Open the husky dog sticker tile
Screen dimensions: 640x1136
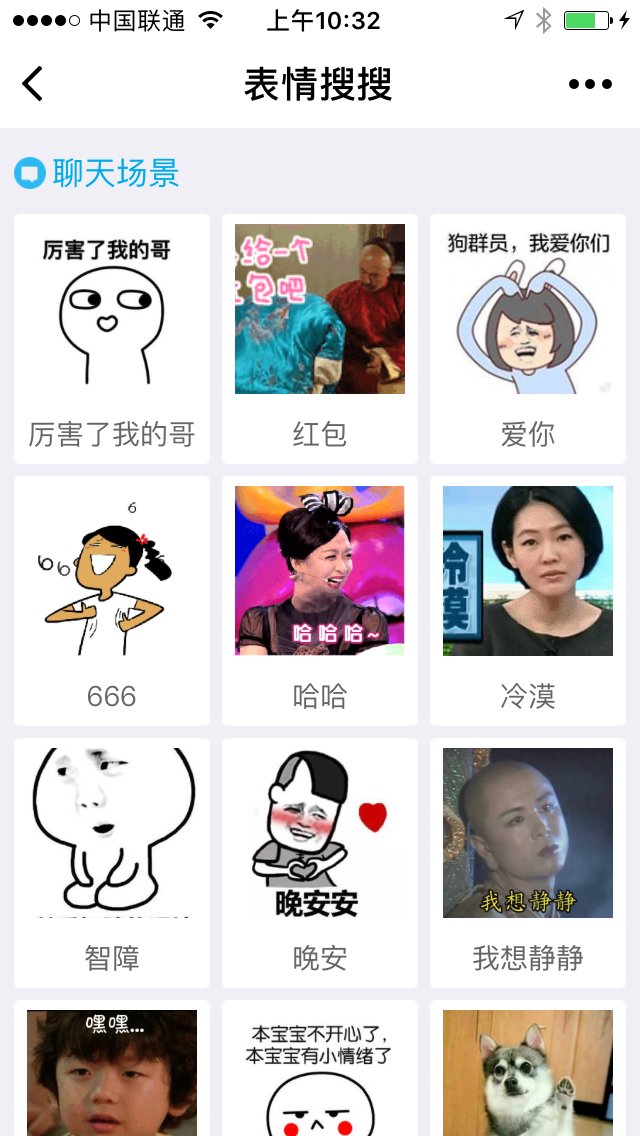tap(528, 1072)
